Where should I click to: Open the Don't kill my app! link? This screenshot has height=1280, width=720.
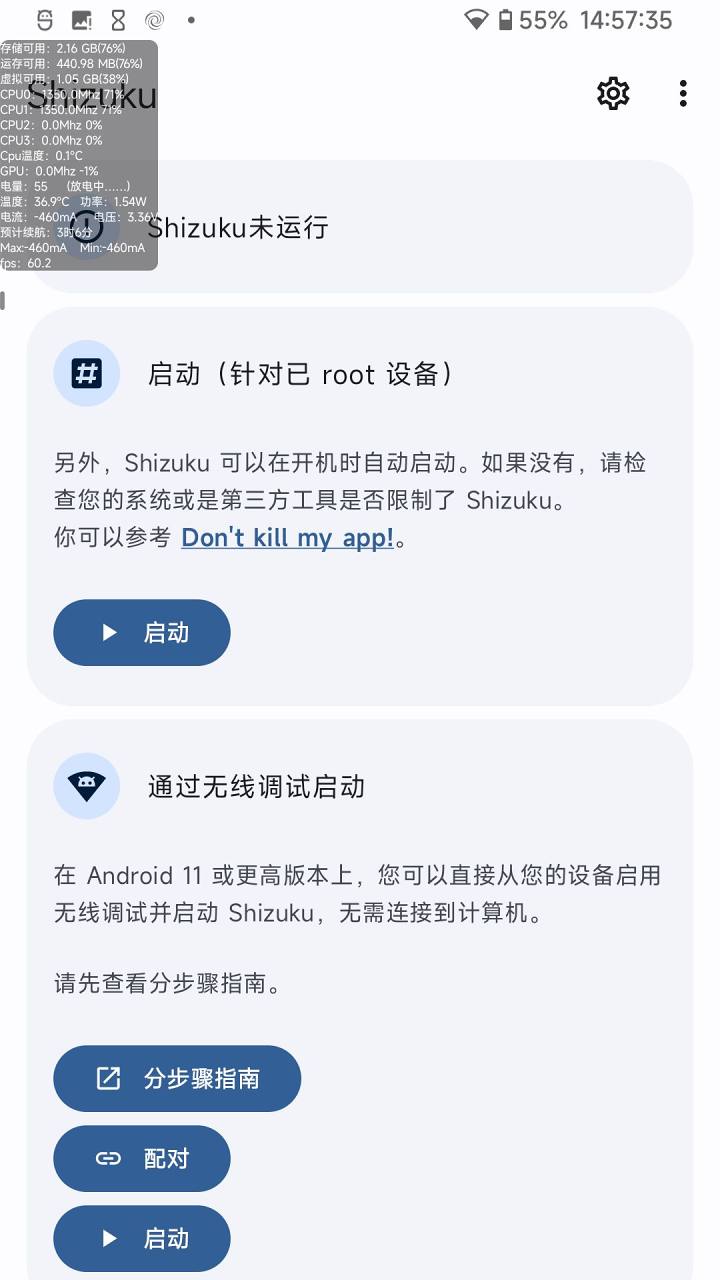click(x=287, y=537)
